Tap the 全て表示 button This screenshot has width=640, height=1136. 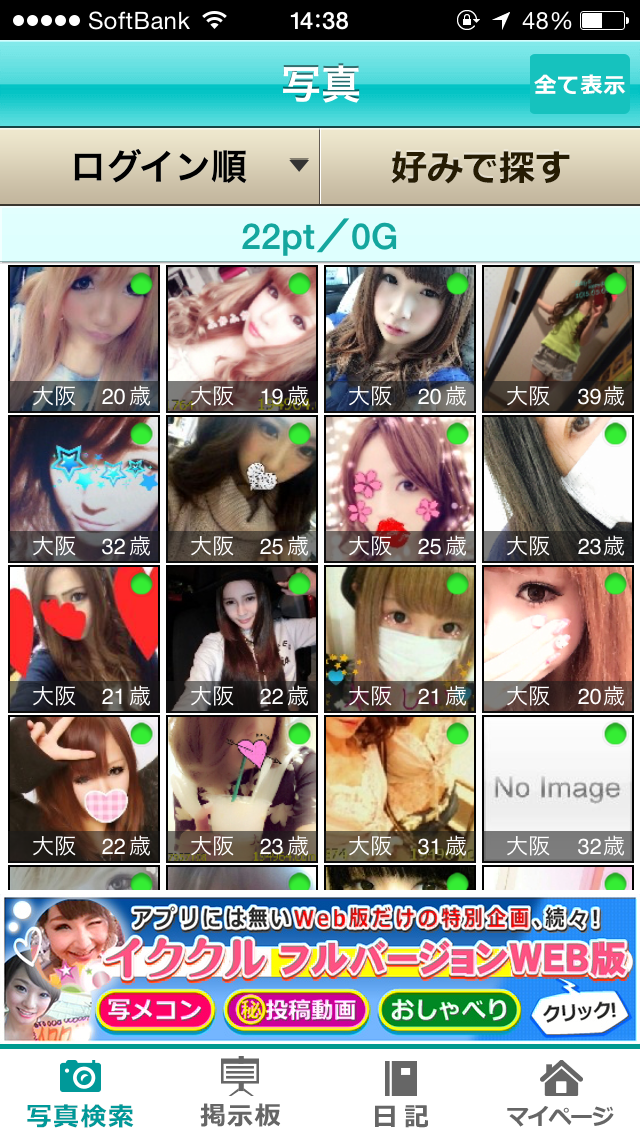click(x=579, y=84)
